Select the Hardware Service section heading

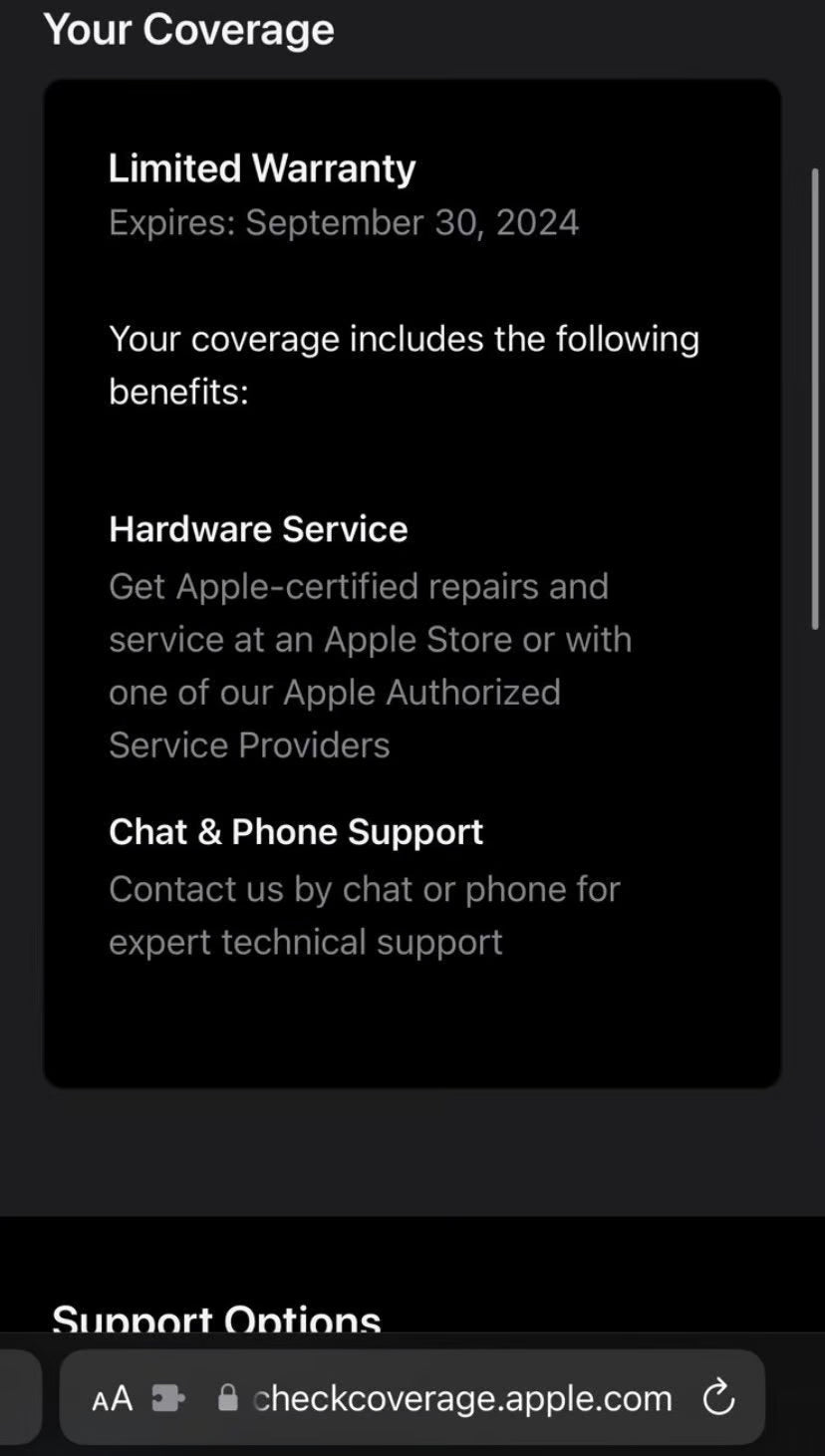coord(258,529)
